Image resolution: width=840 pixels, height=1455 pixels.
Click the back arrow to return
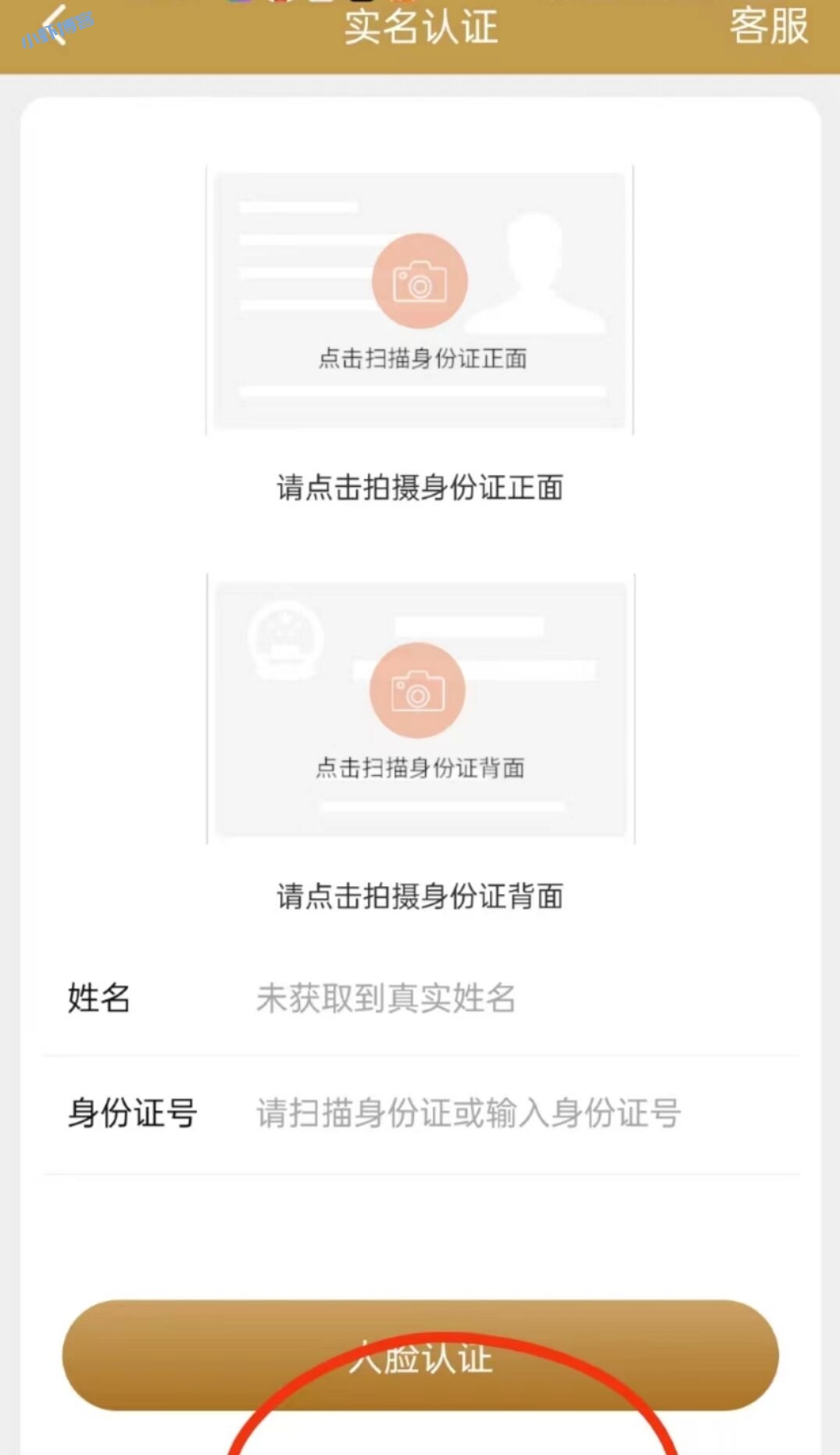pos(51,23)
